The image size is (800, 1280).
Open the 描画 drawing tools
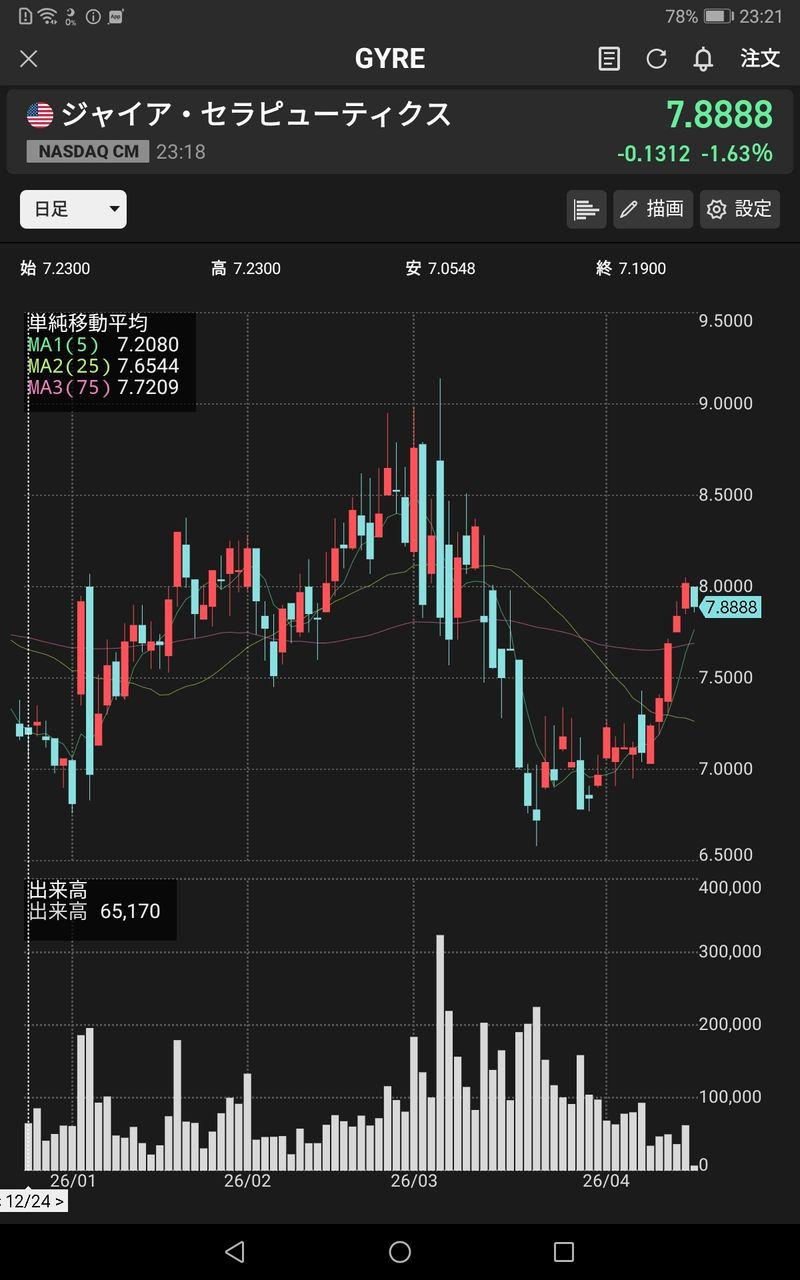click(x=653, y=209)
